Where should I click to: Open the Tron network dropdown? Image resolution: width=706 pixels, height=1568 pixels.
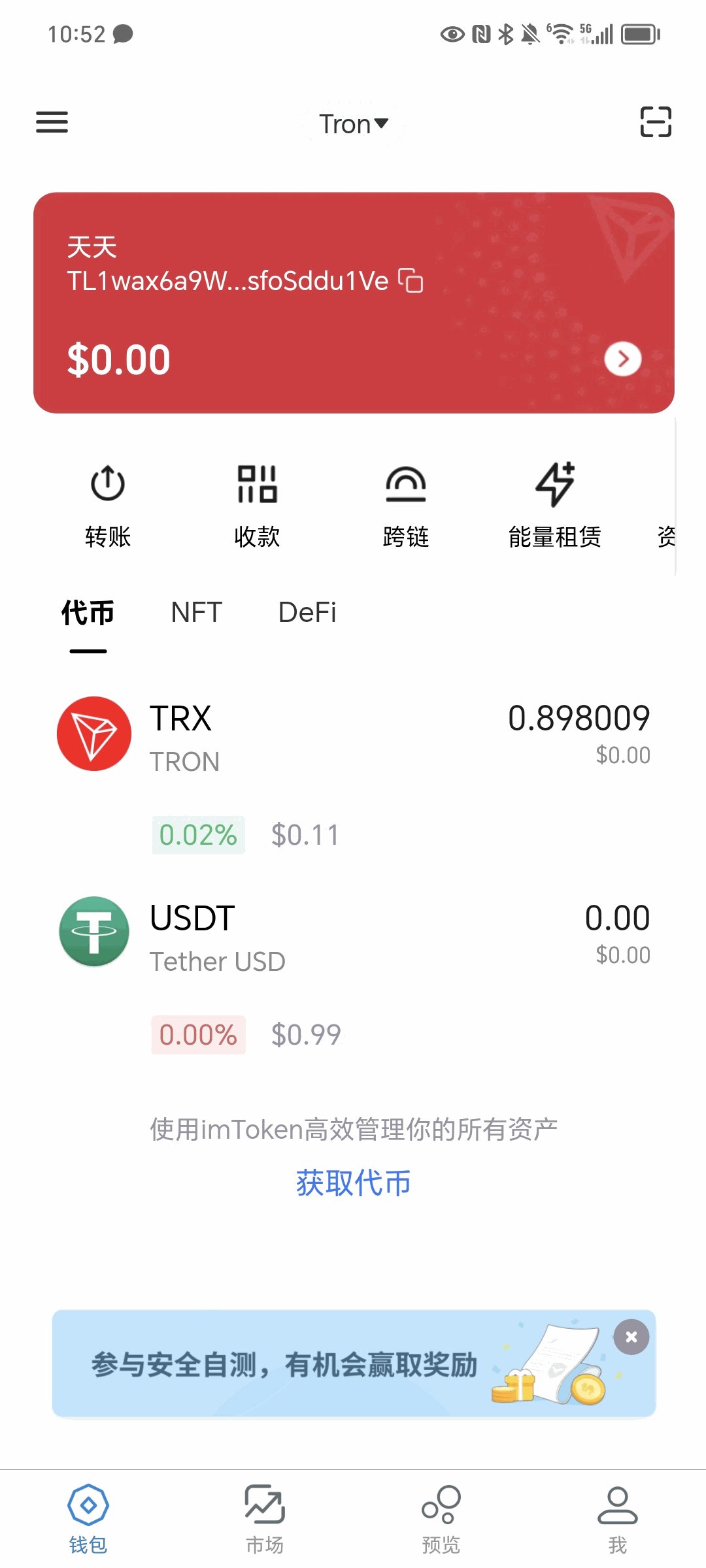pyautogui.click(x=353, y=123)
